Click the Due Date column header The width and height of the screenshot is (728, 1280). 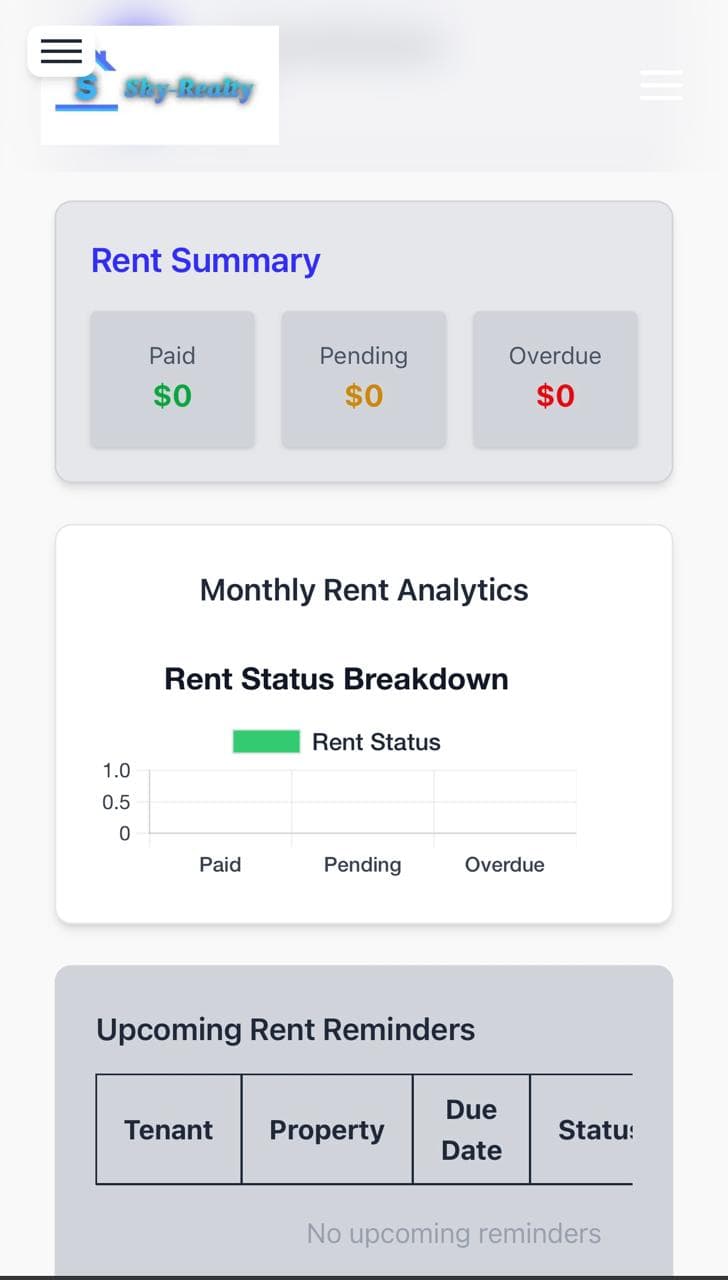click(x=471, y=1129)
